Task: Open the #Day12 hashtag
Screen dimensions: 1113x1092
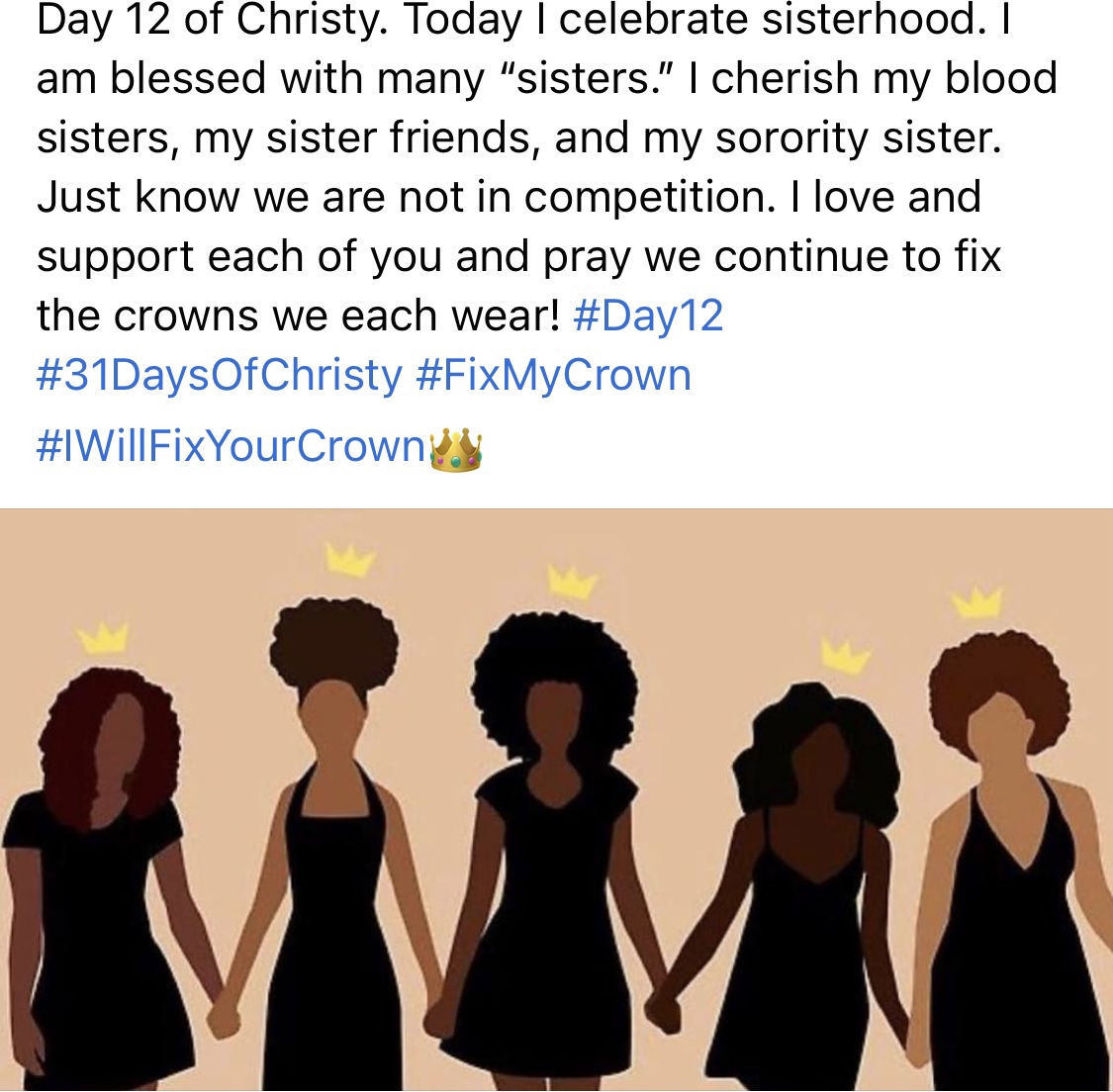Action: pos(648,317)
